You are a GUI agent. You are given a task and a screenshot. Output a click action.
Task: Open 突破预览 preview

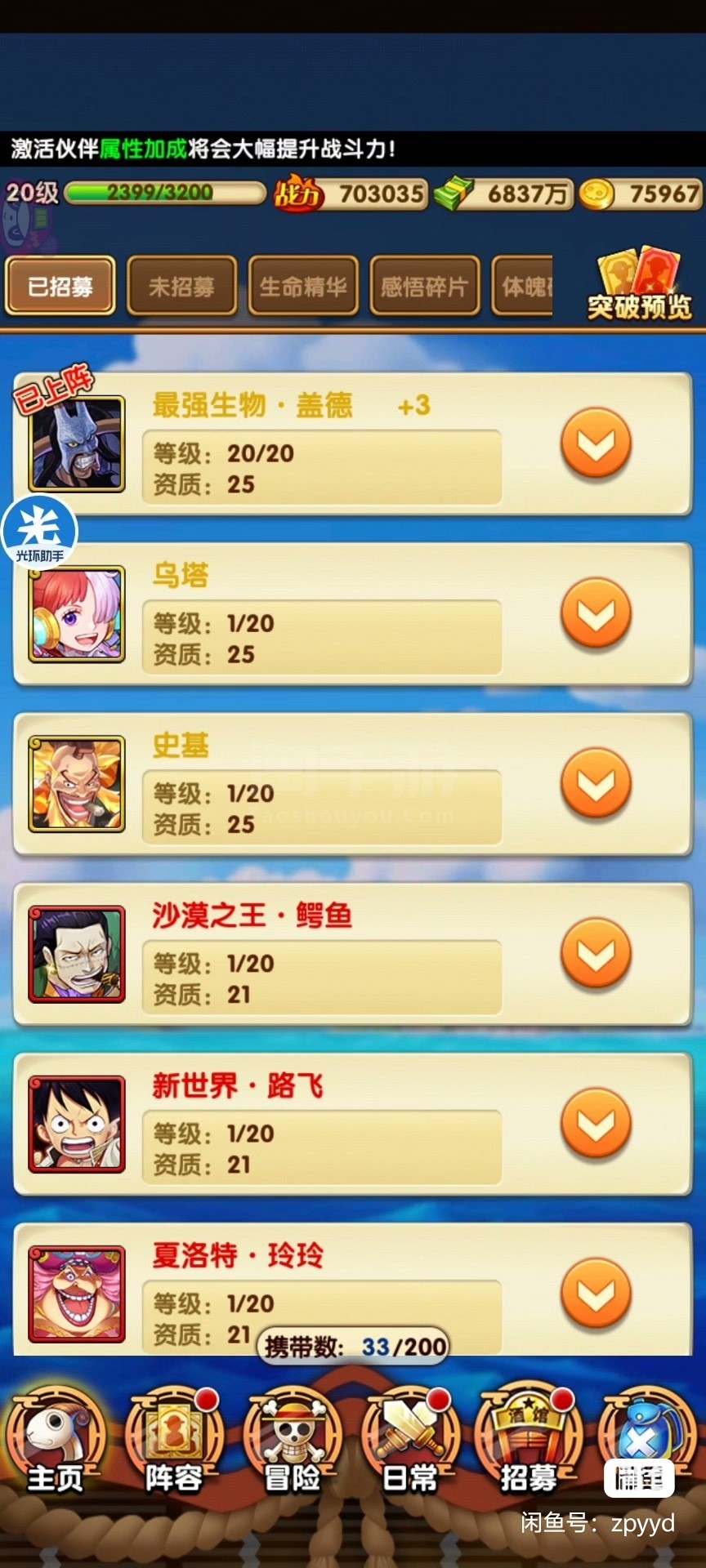[639, 284]
